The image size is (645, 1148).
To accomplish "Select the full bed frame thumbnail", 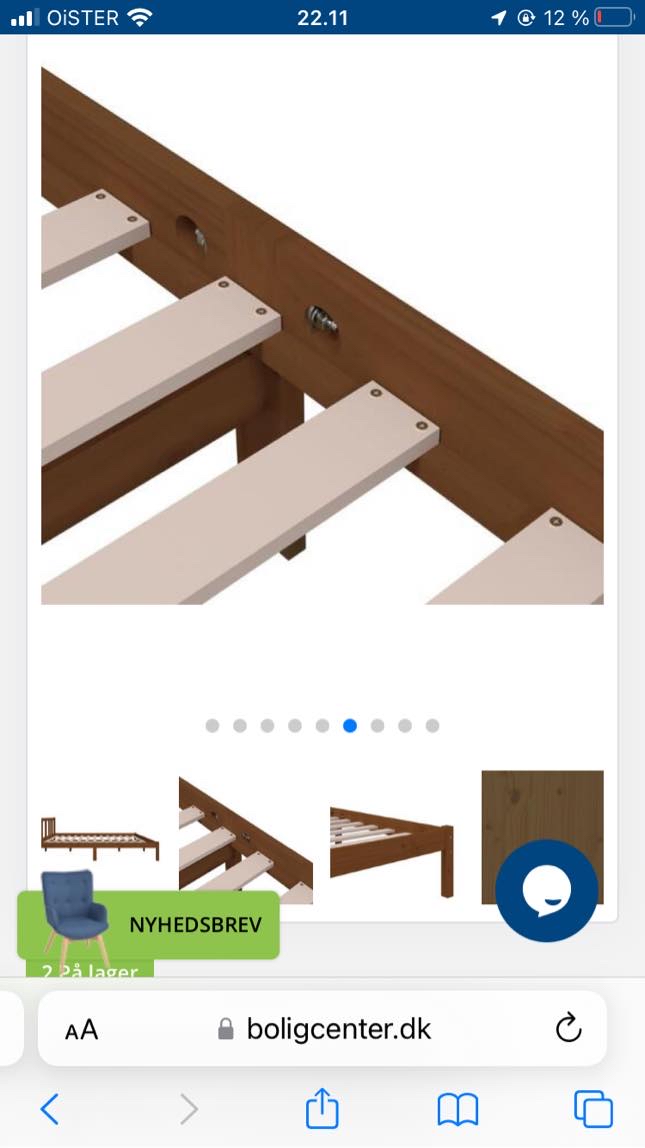I will click(100, 838).
